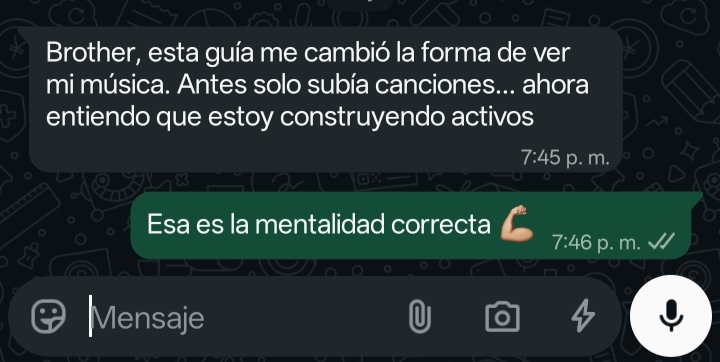Screen dimensions: 720x362
Task: Tap the voice message microphone button
Action: [671, 316]
